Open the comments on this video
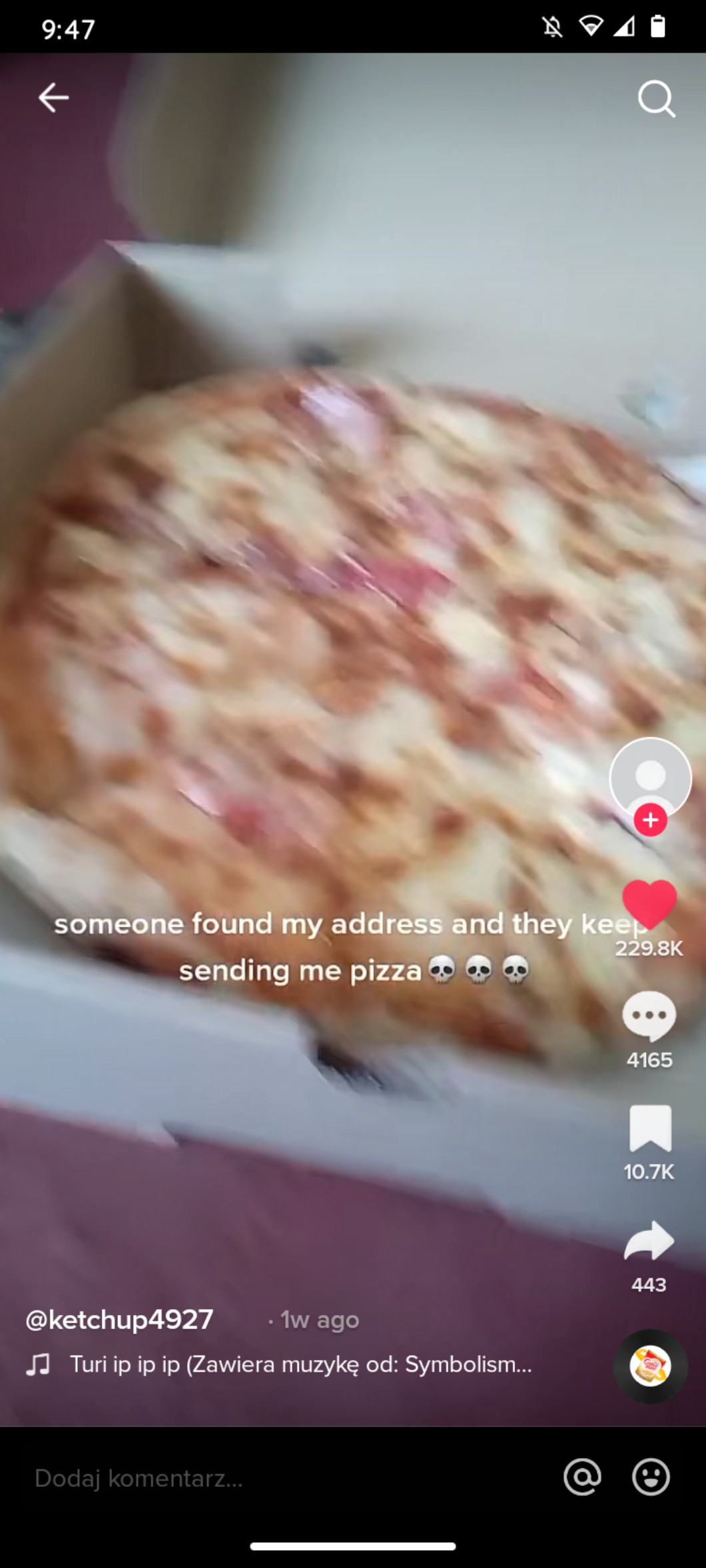Viewport: 706px width, 1568px height. [649, 1016]
